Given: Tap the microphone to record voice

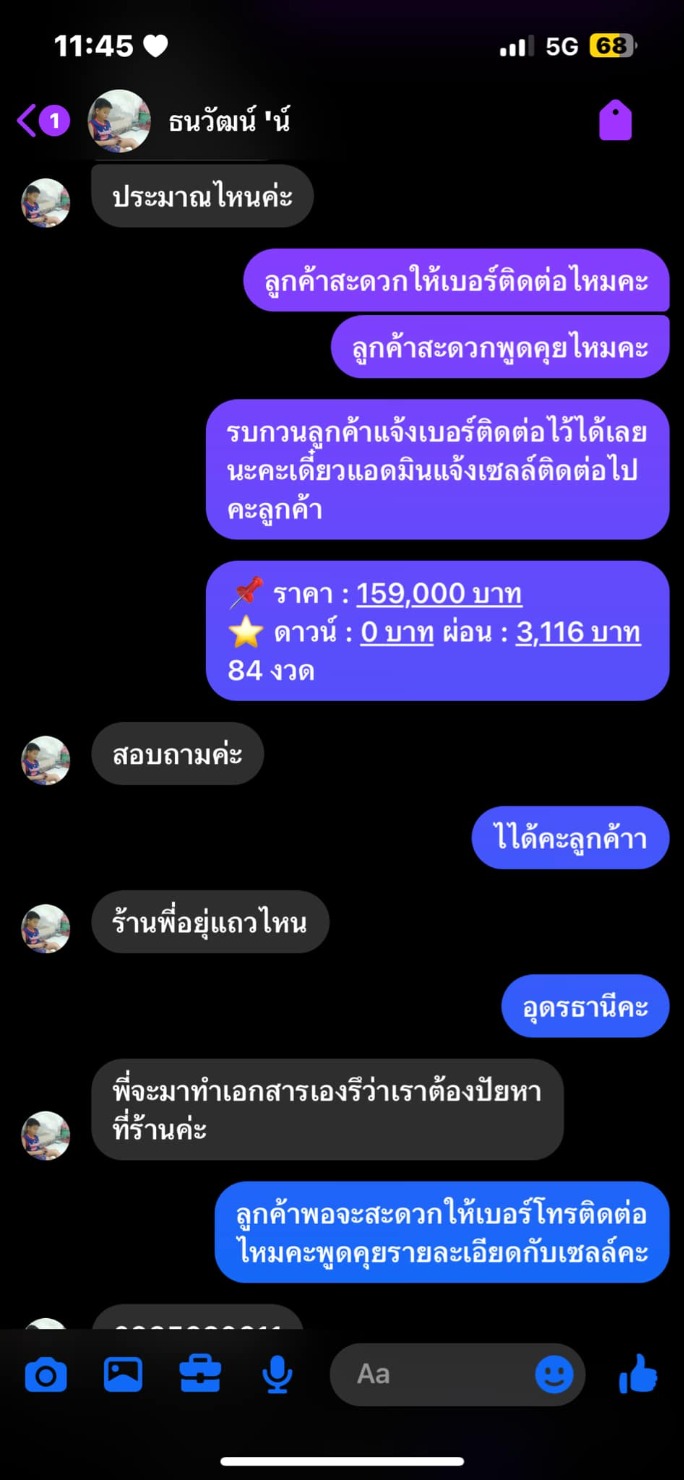Looking at the screenshot, I should (277, 1375).
